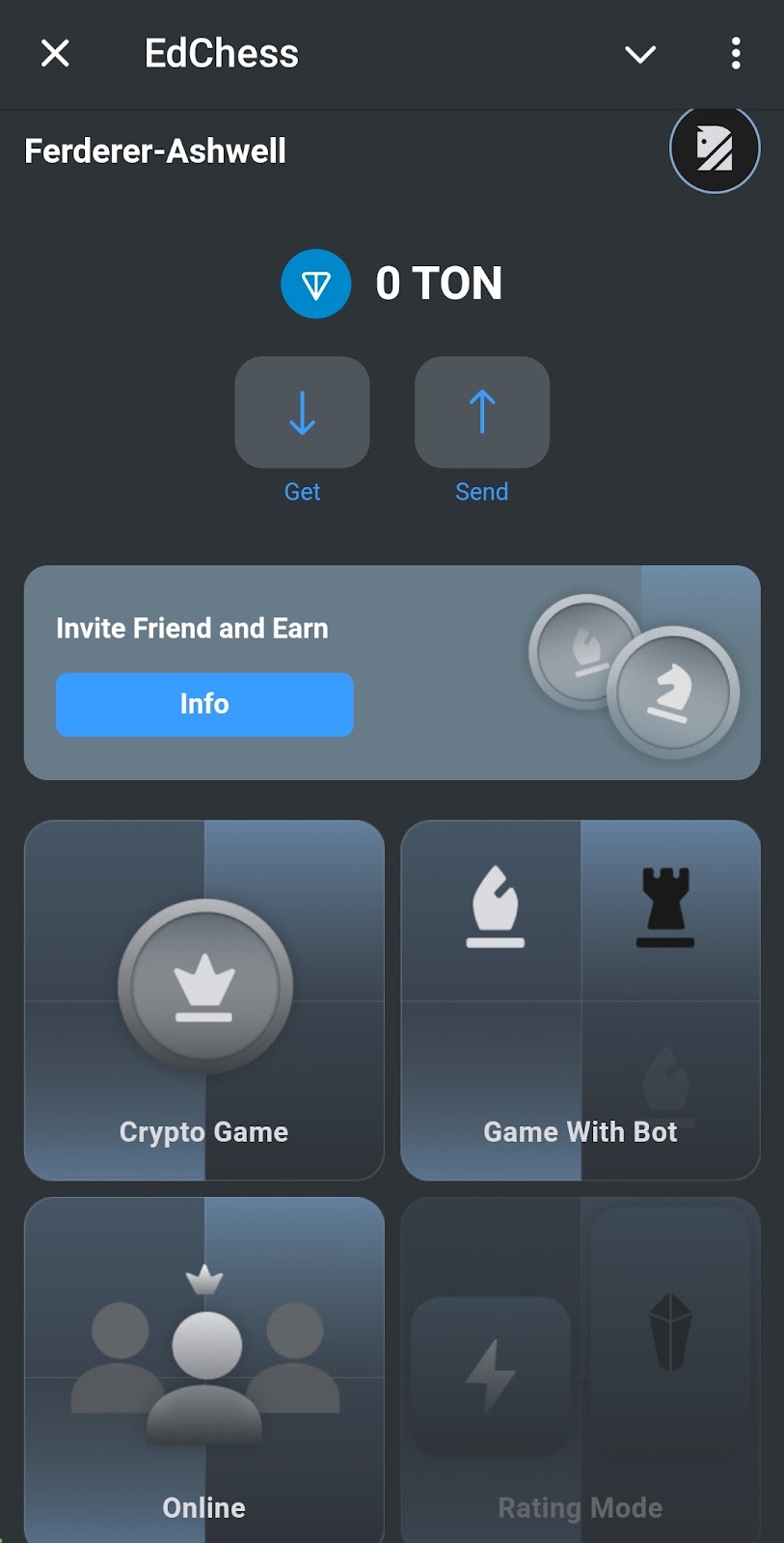The height and width of the screenshot is (1543, 784).
Task: Open the Online game mode
Action: (x=204, y=1369)
